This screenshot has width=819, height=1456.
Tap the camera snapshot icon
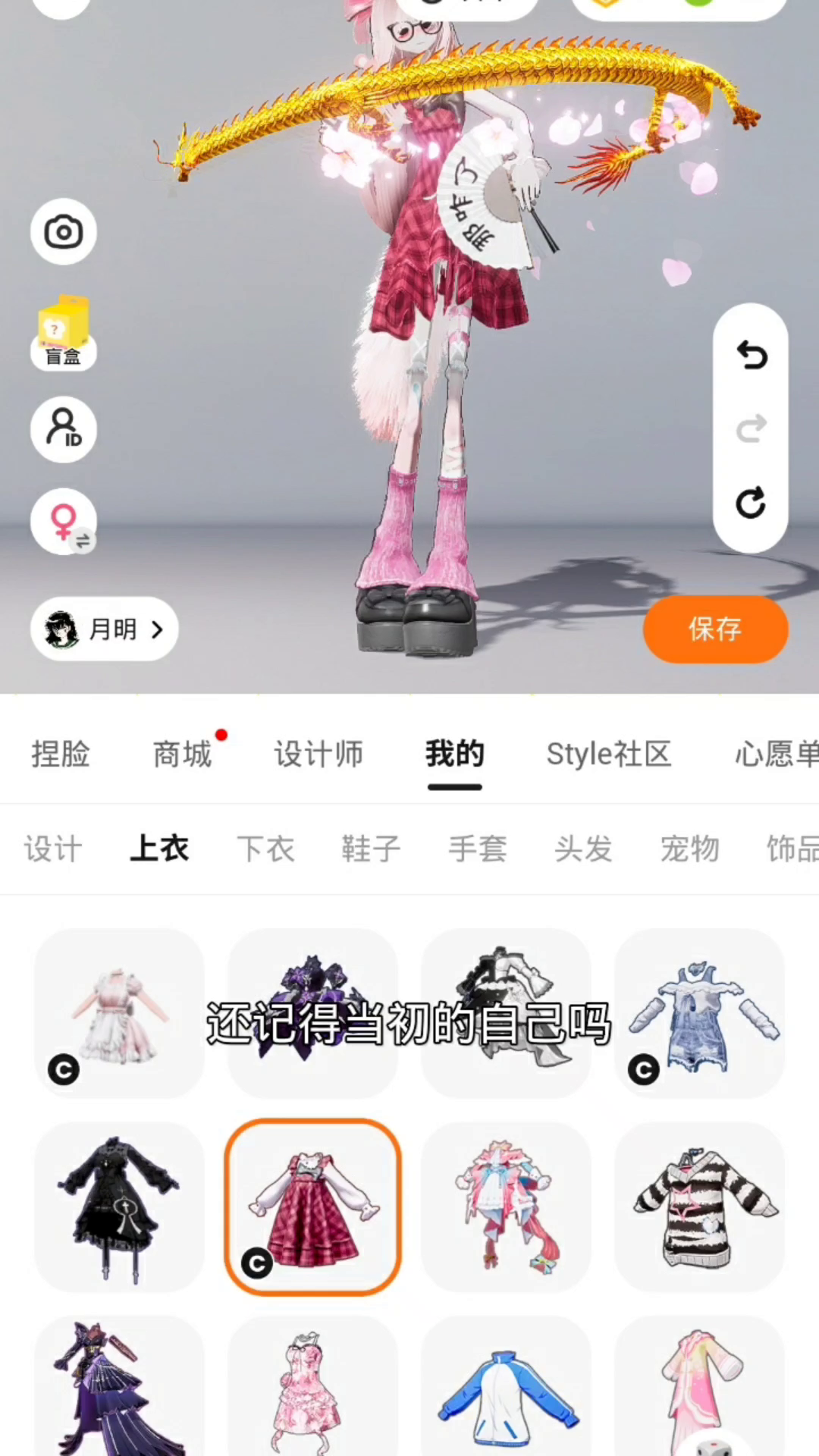pyautogui.click(x=64, y=232)
